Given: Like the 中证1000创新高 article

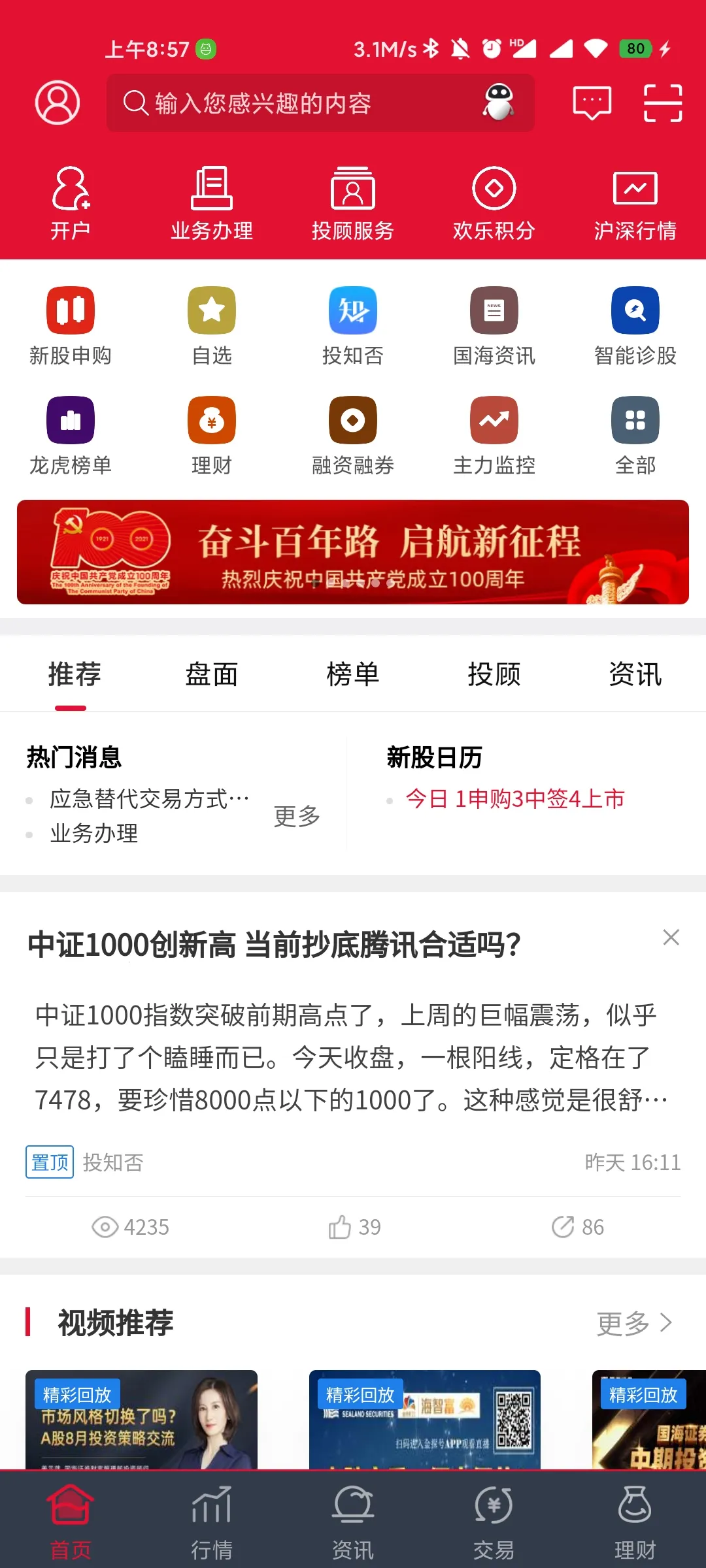Looking at the screenshot, I should (354, 1227).
